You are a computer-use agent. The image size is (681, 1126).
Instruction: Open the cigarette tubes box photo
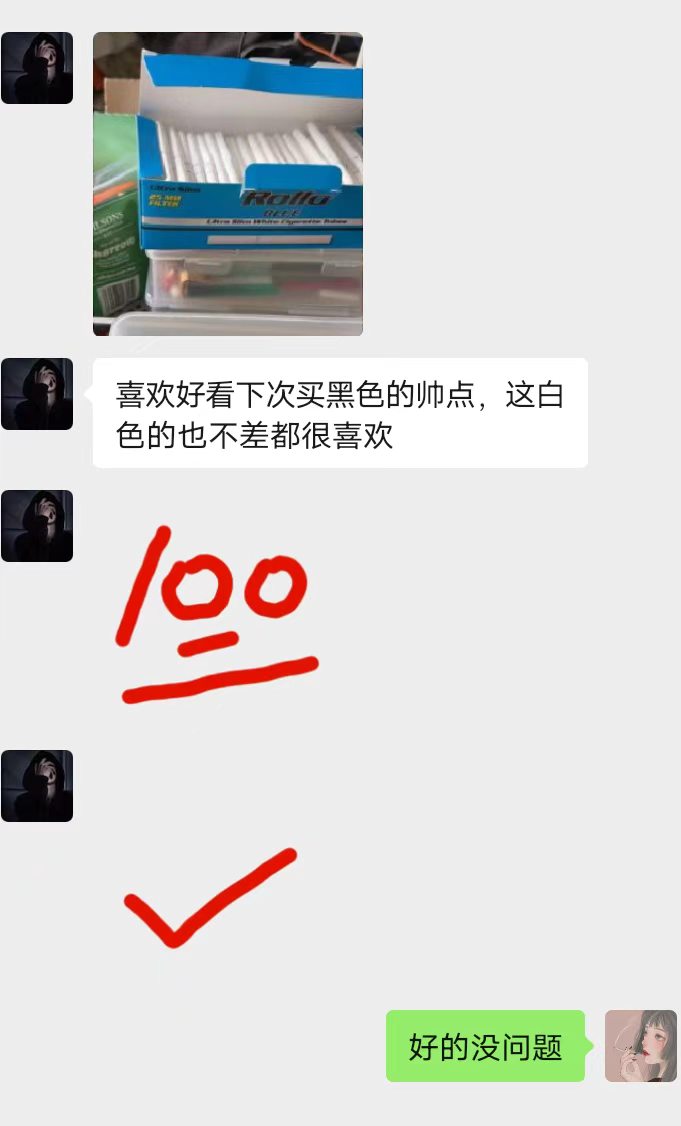(228, 184)
